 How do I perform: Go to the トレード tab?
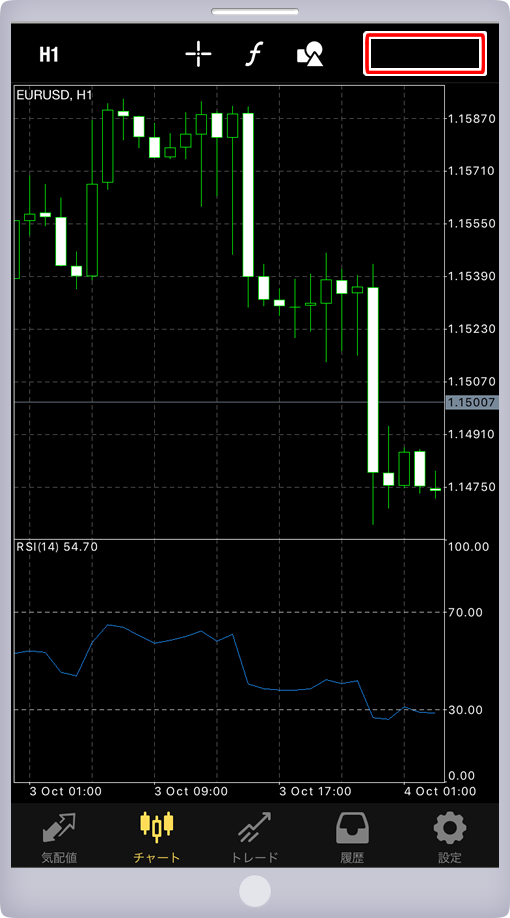(255, 838)
